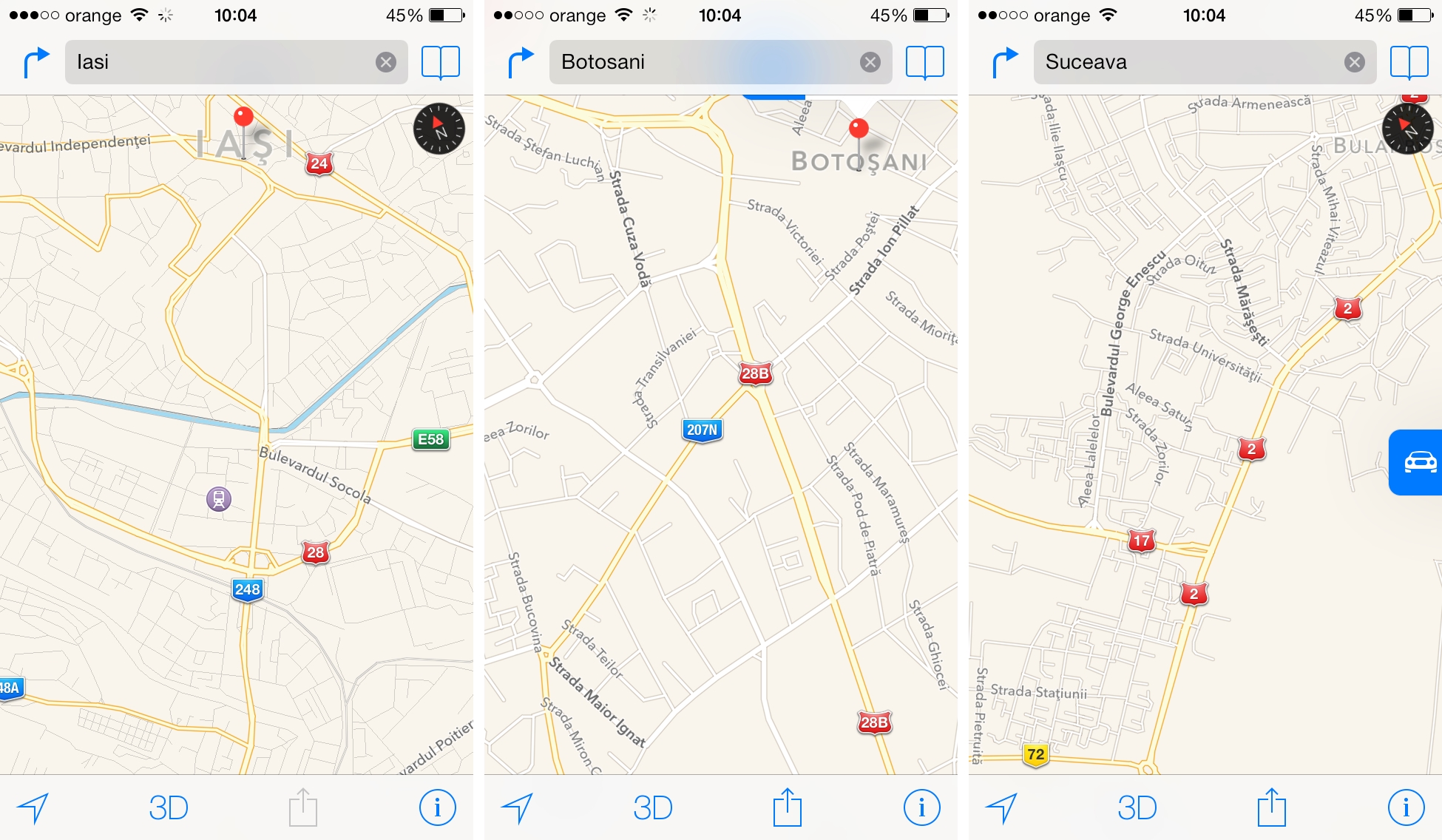
Task: Show info options for the Suceava map
Action: click(x=1406, y=807)
